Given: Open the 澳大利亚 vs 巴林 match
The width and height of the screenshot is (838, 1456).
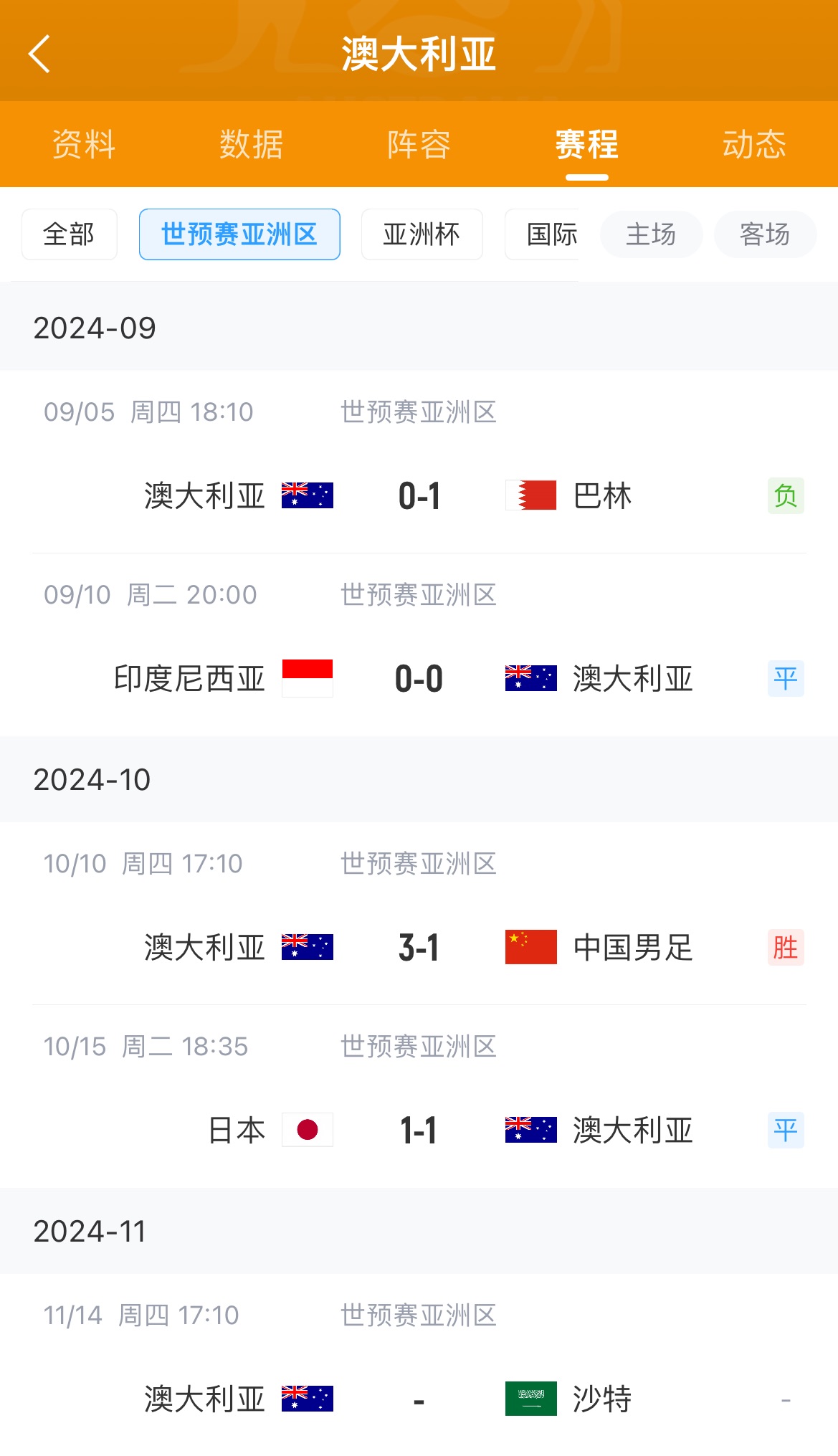Looking at the screenshot, I should [419, 495].
